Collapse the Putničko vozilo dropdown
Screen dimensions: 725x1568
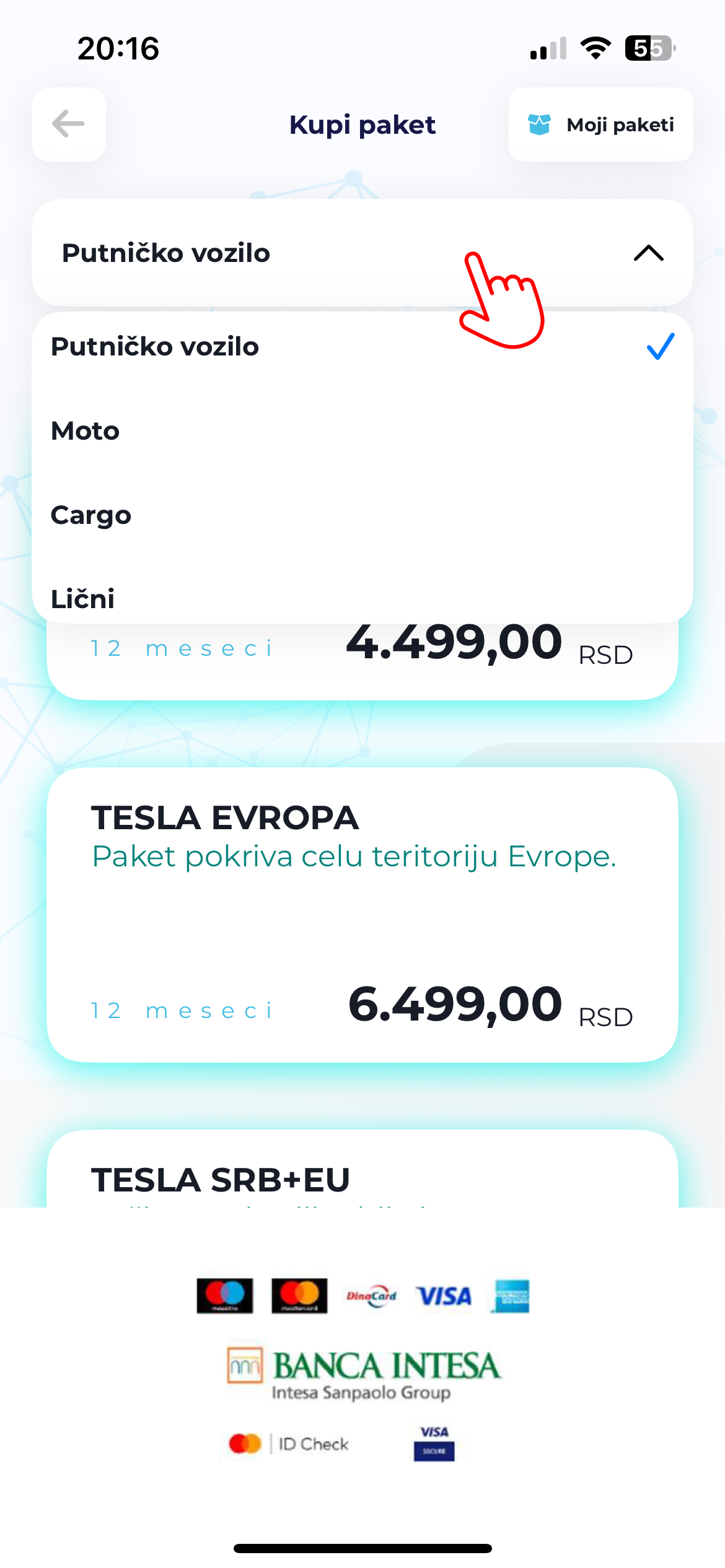362,253
